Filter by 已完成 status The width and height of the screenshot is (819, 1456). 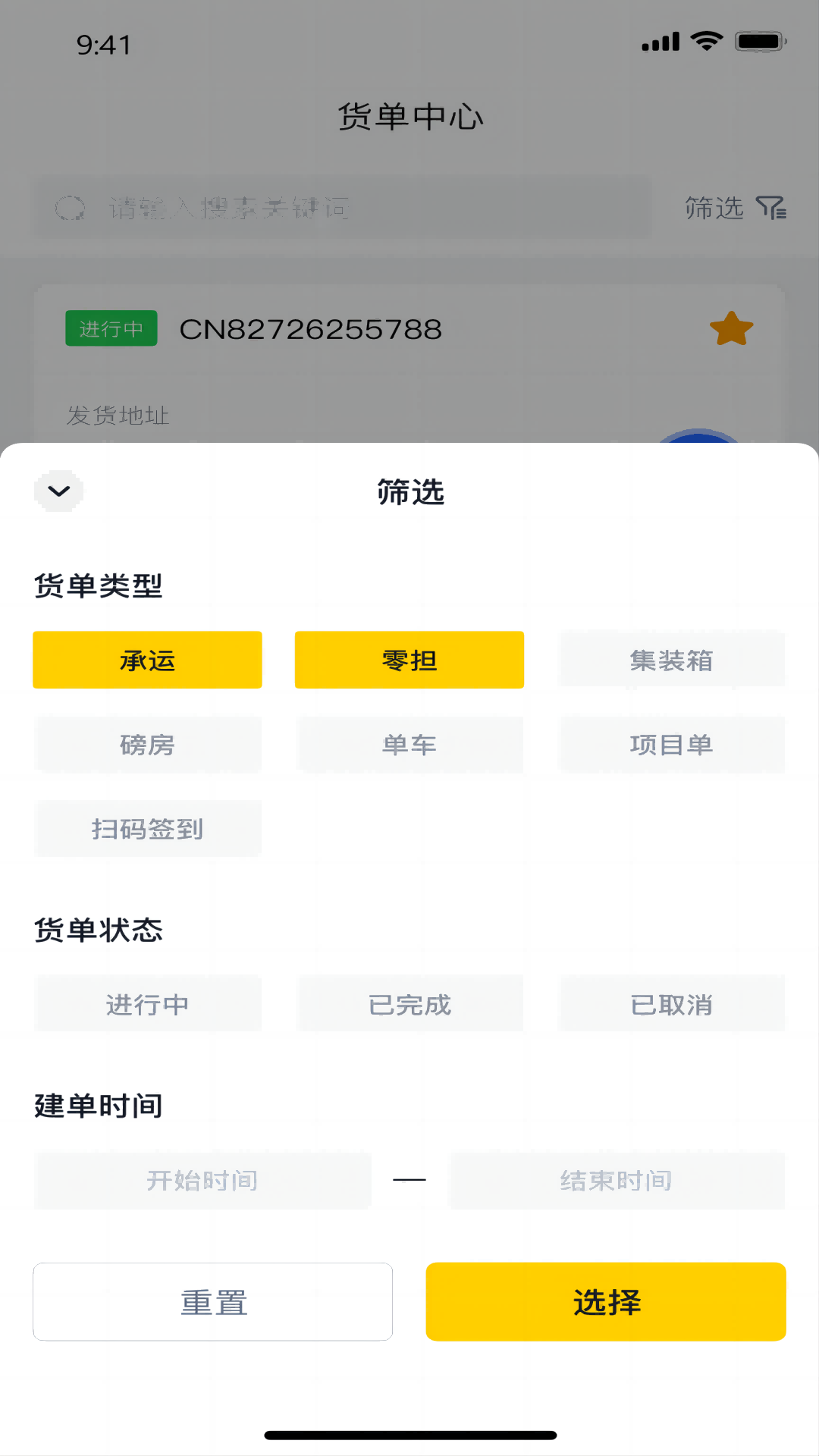click(x=409, y=1004)
